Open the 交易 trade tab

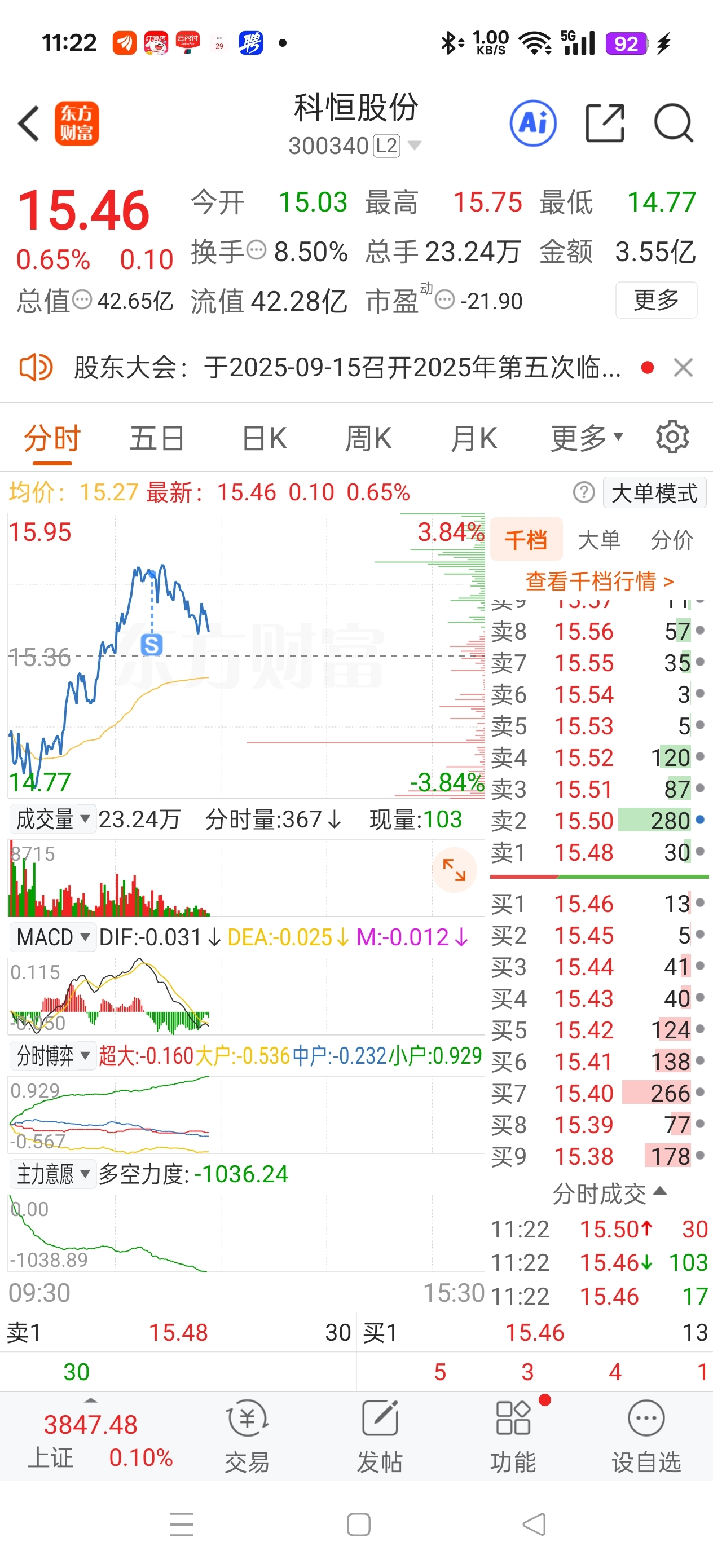pos(247,1436)
